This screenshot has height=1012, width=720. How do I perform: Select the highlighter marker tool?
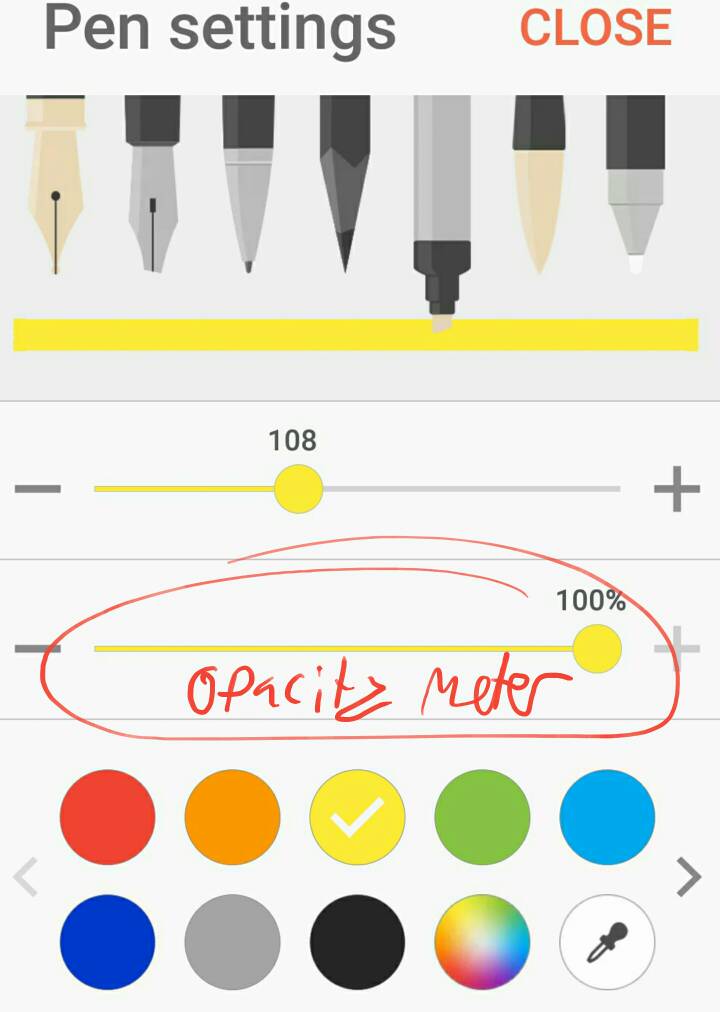(x=441, y=210)
